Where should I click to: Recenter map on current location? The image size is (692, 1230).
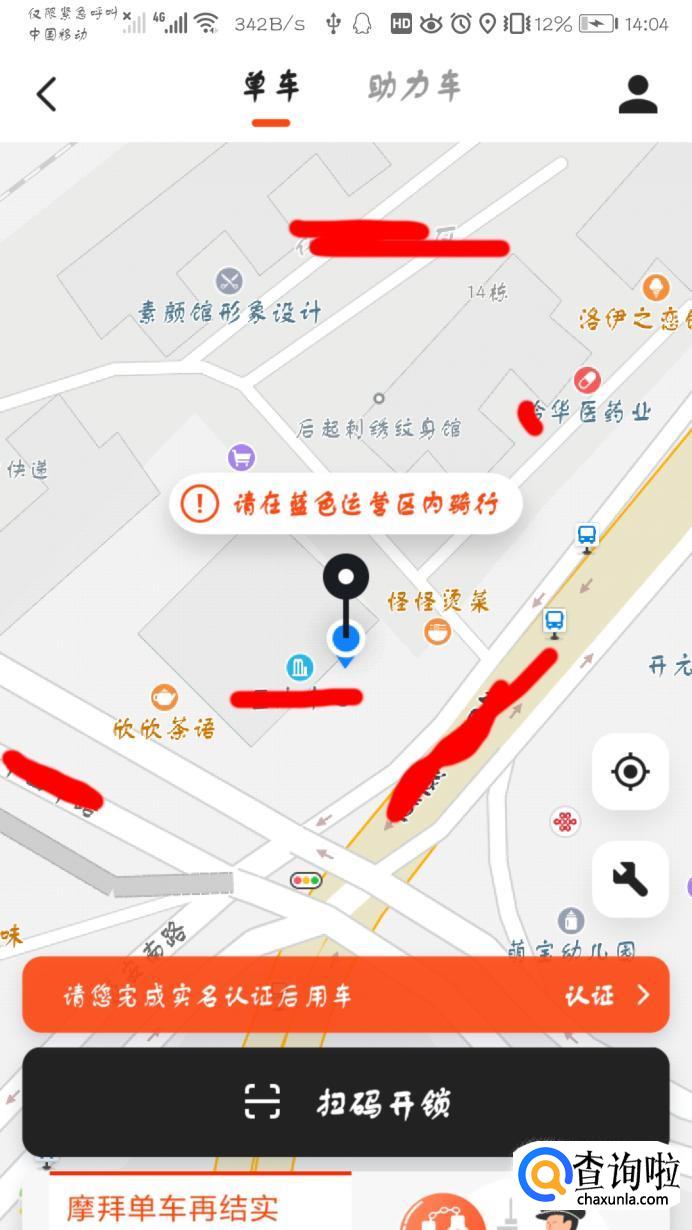(630, 771)
